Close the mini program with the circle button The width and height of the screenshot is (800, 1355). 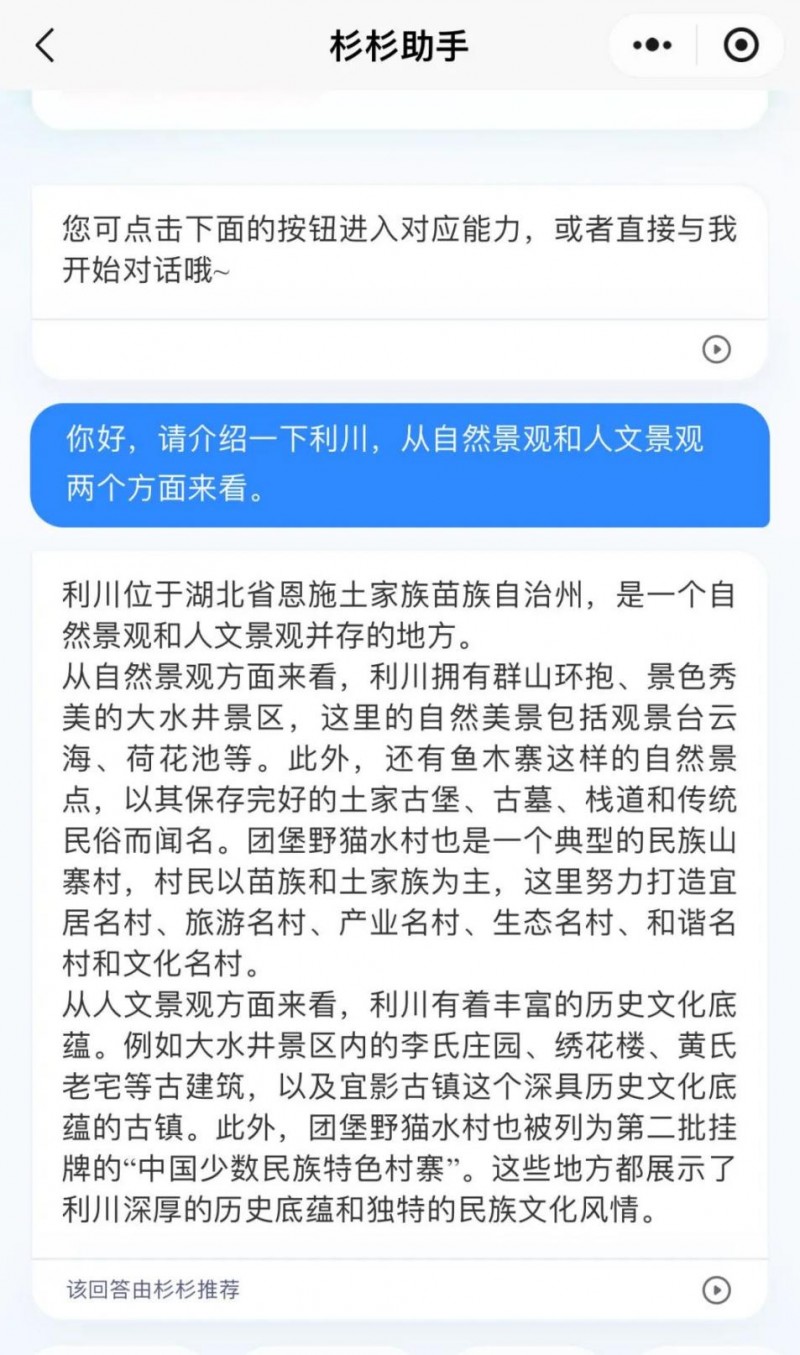[741, 46]
